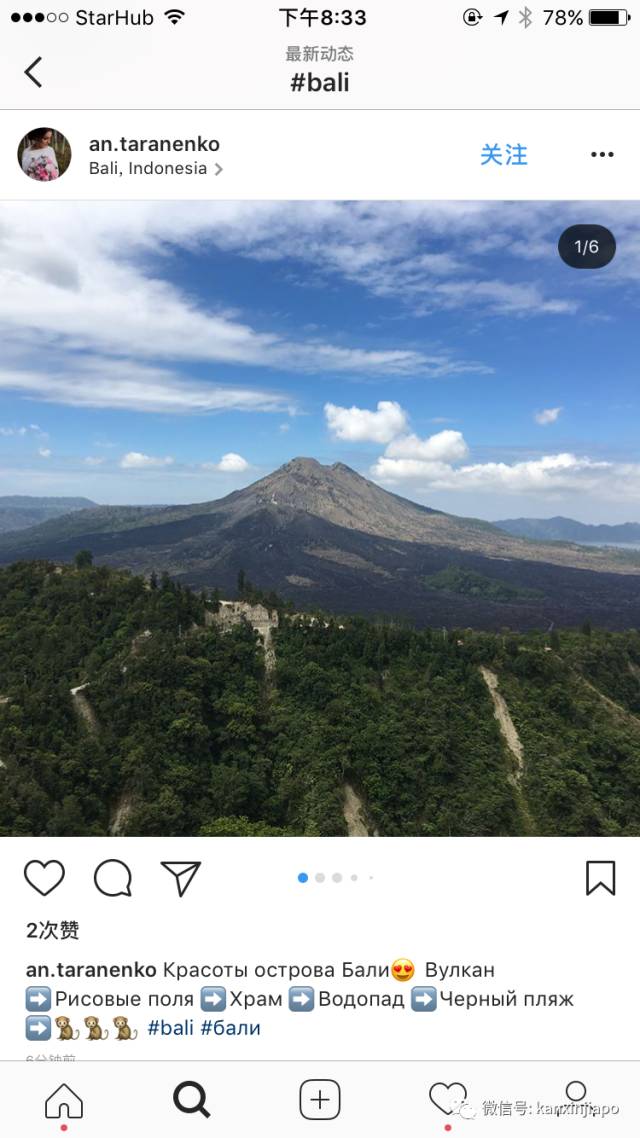Open the Bali, Indonesia location
The height and width of the screenshot is (1138, 640).
click(x=149, y=169)
